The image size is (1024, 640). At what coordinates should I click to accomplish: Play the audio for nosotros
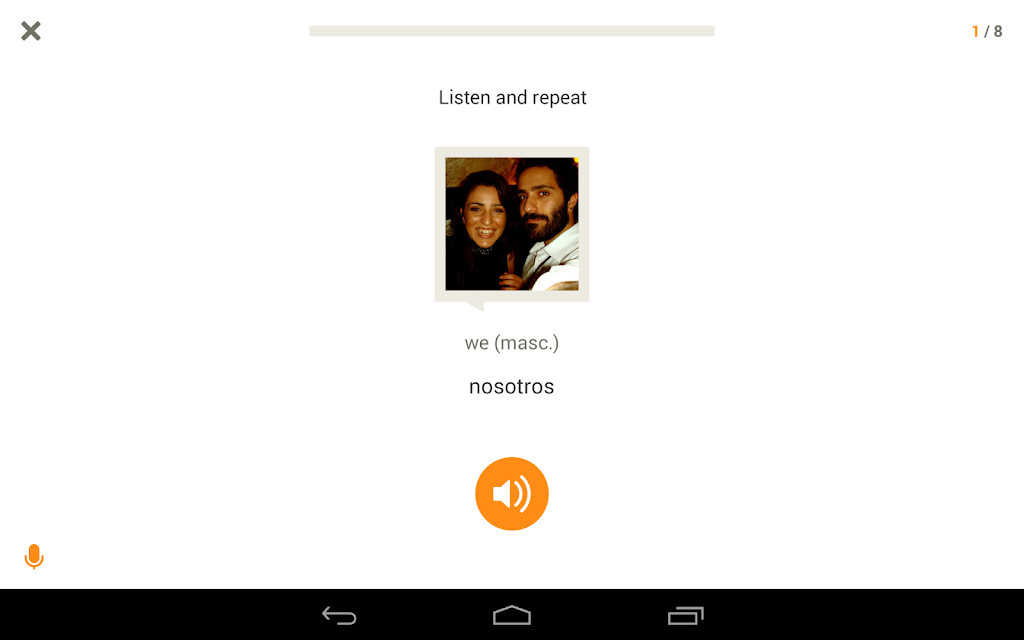pyautogui.click(x=512, y=494)
